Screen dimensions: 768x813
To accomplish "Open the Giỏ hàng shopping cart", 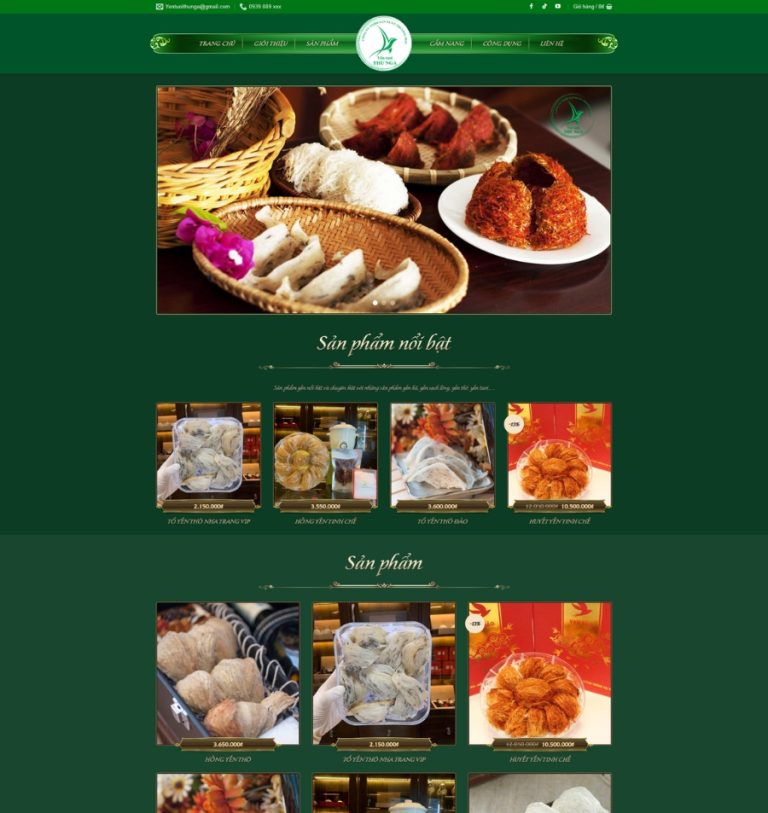I will tap(592, 6).
